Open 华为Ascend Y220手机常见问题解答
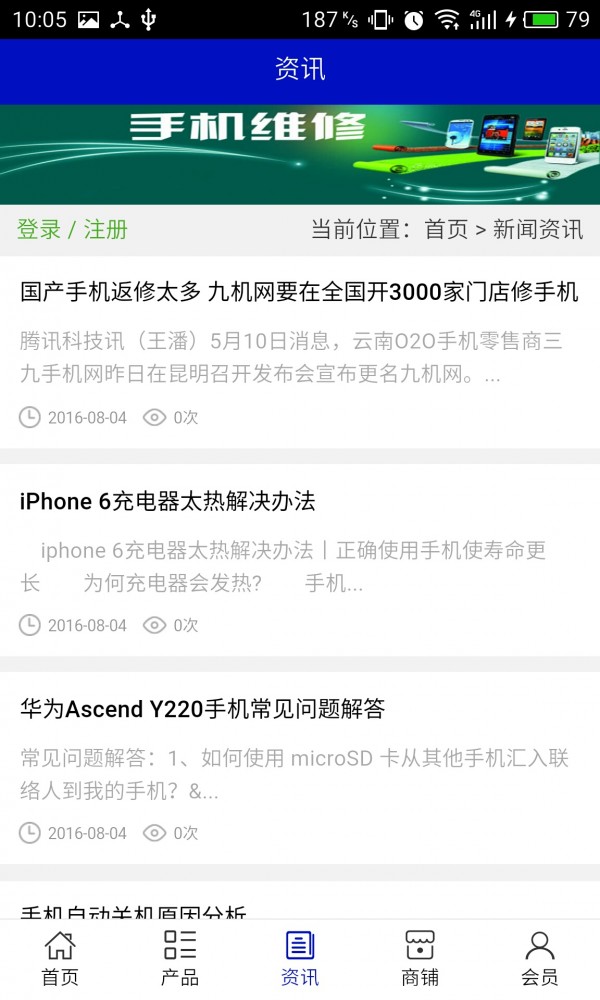This screenshot has height=1000, width=600. (202, 709)
